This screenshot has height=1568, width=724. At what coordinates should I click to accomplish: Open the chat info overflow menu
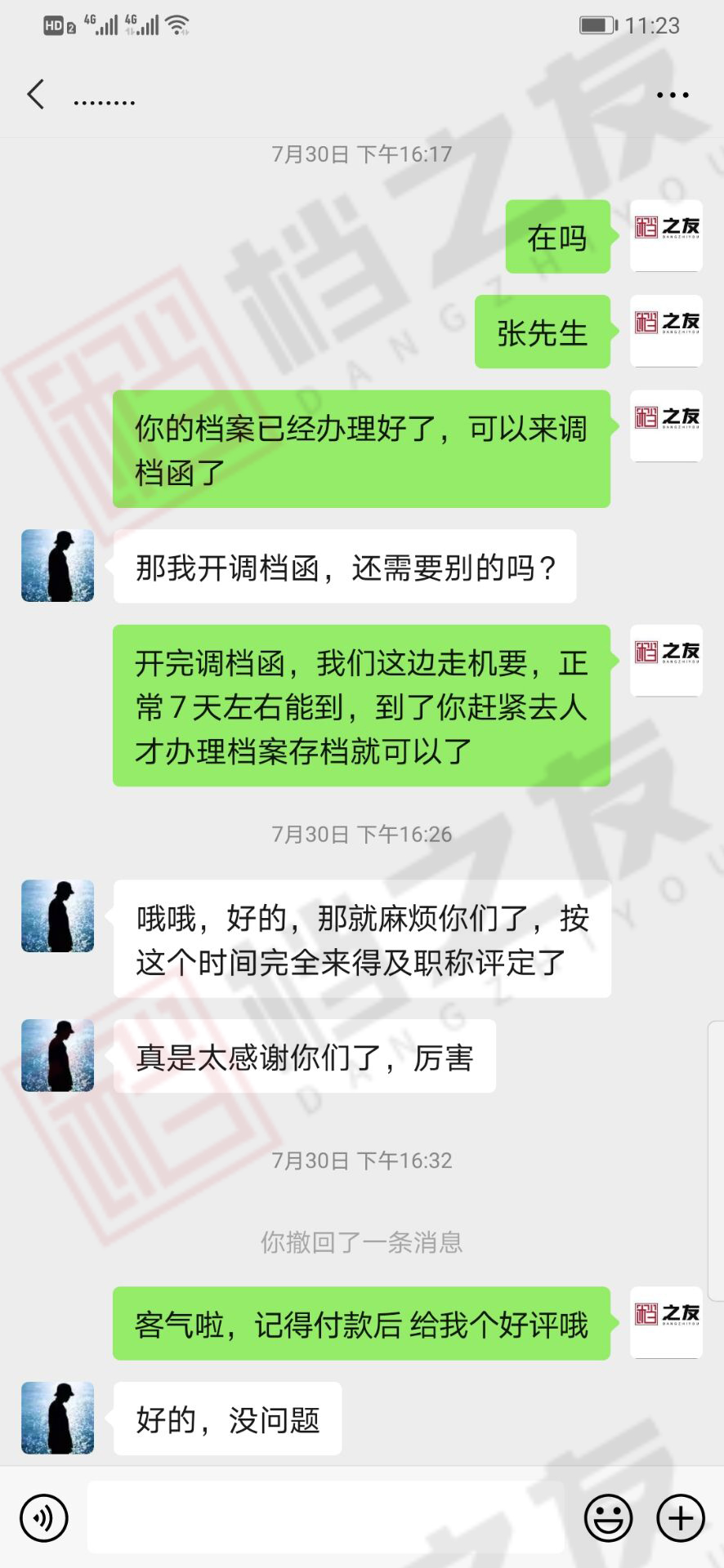tap(673, 96)
